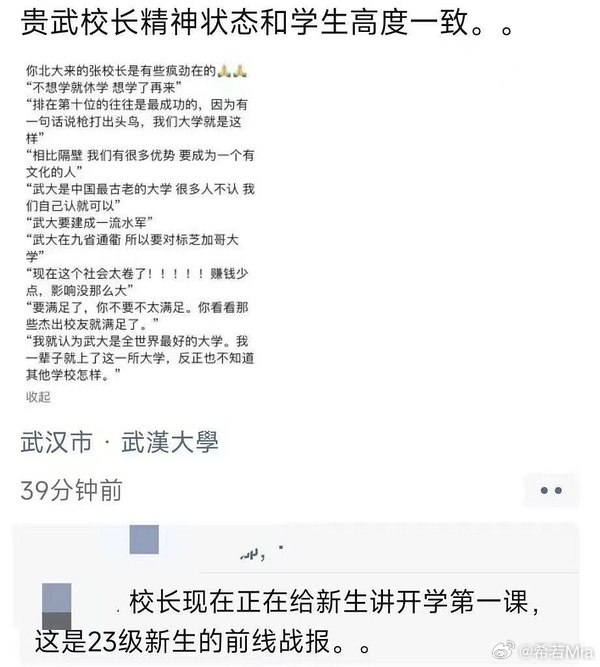
Task: Open the like and comment options button
Action: pos(551,490)
